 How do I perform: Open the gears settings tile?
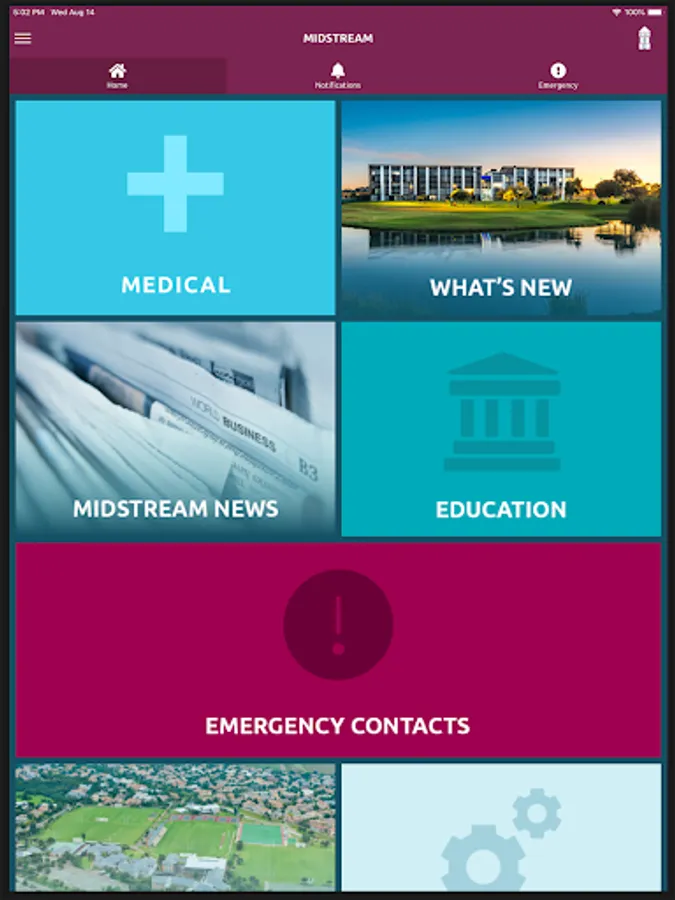(501, 827)
